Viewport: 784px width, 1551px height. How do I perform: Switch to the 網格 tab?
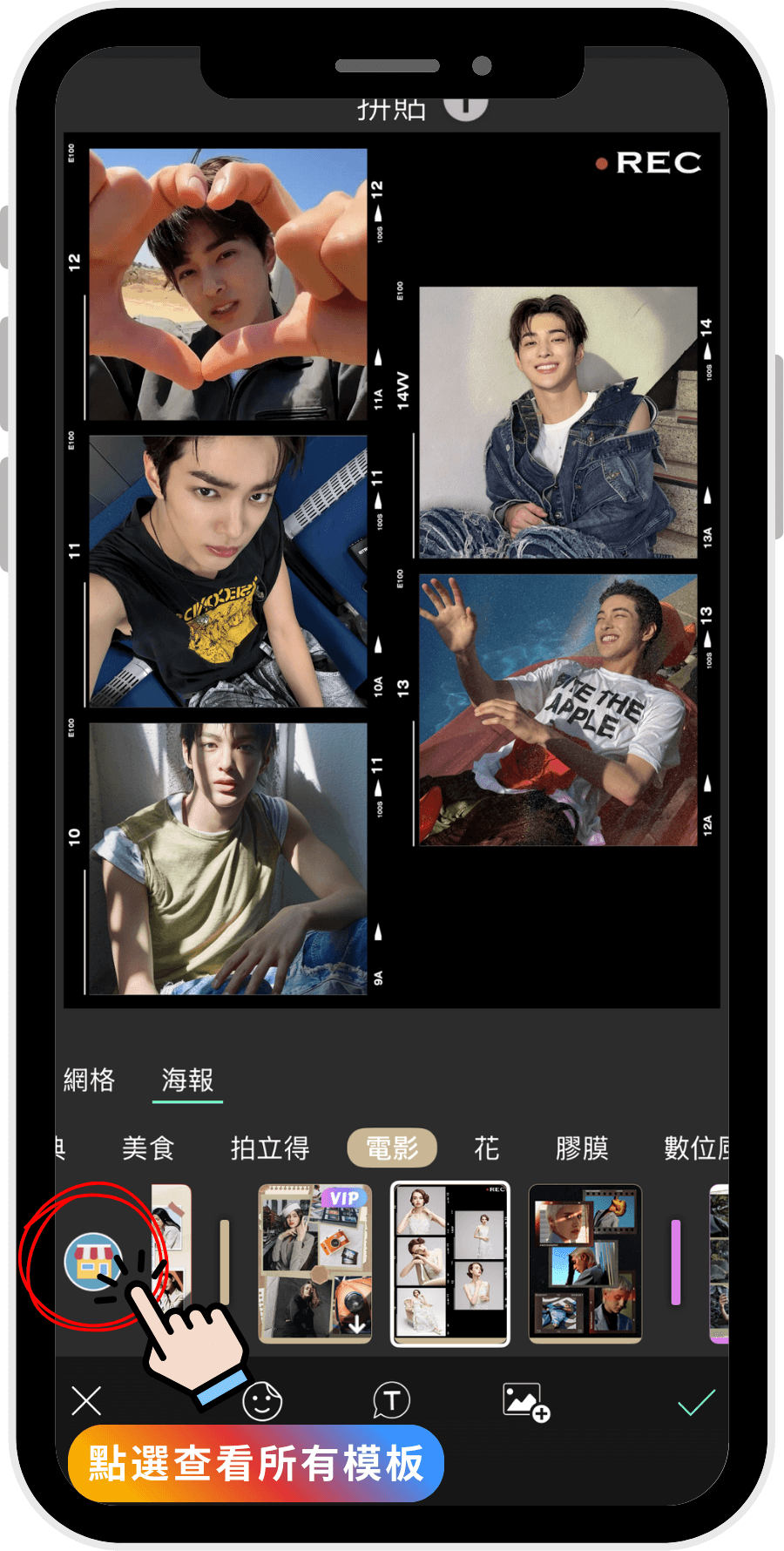pyautogui.click(x=90, y=1080)
